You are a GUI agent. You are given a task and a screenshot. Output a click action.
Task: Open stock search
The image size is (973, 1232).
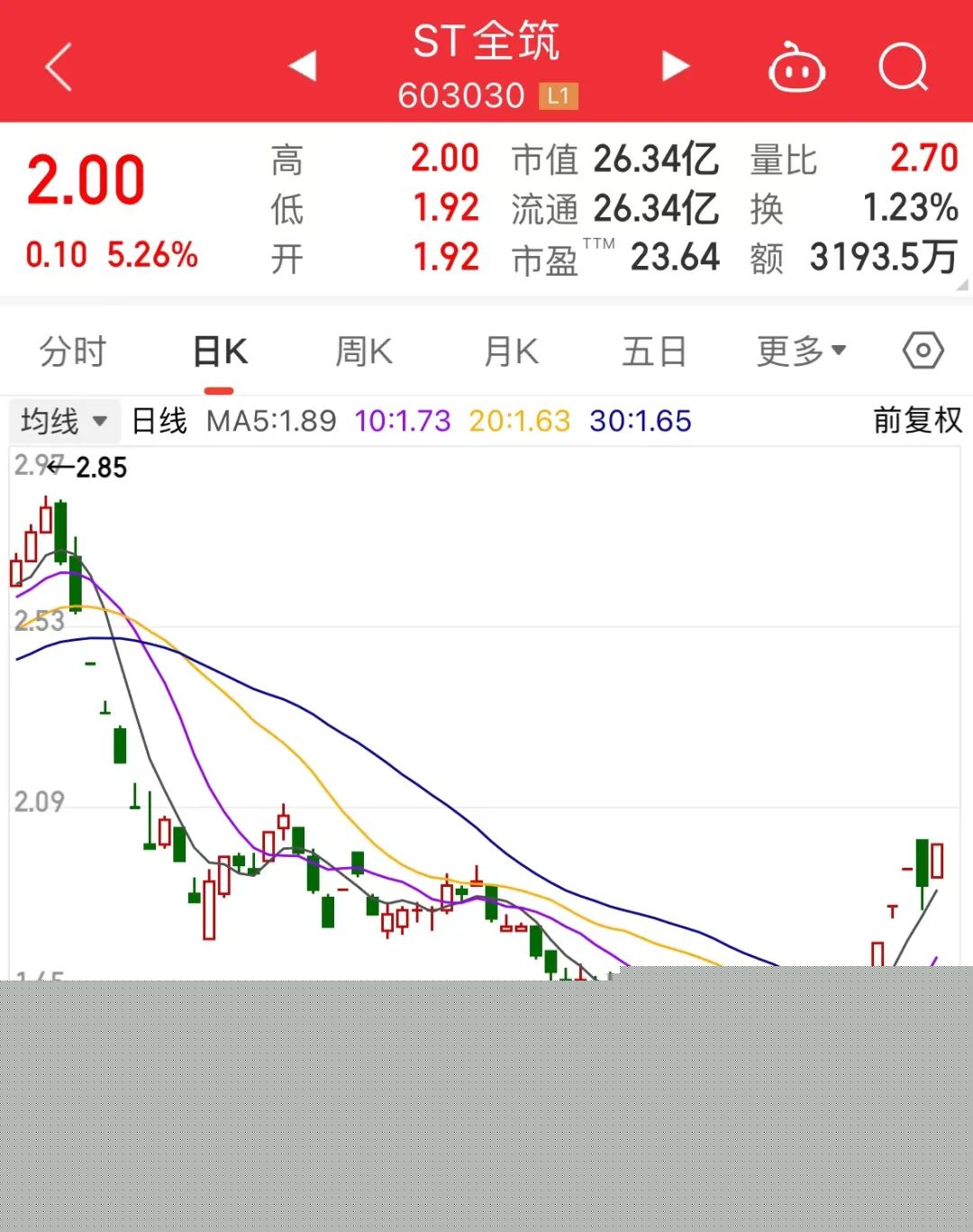coord(903,68)
